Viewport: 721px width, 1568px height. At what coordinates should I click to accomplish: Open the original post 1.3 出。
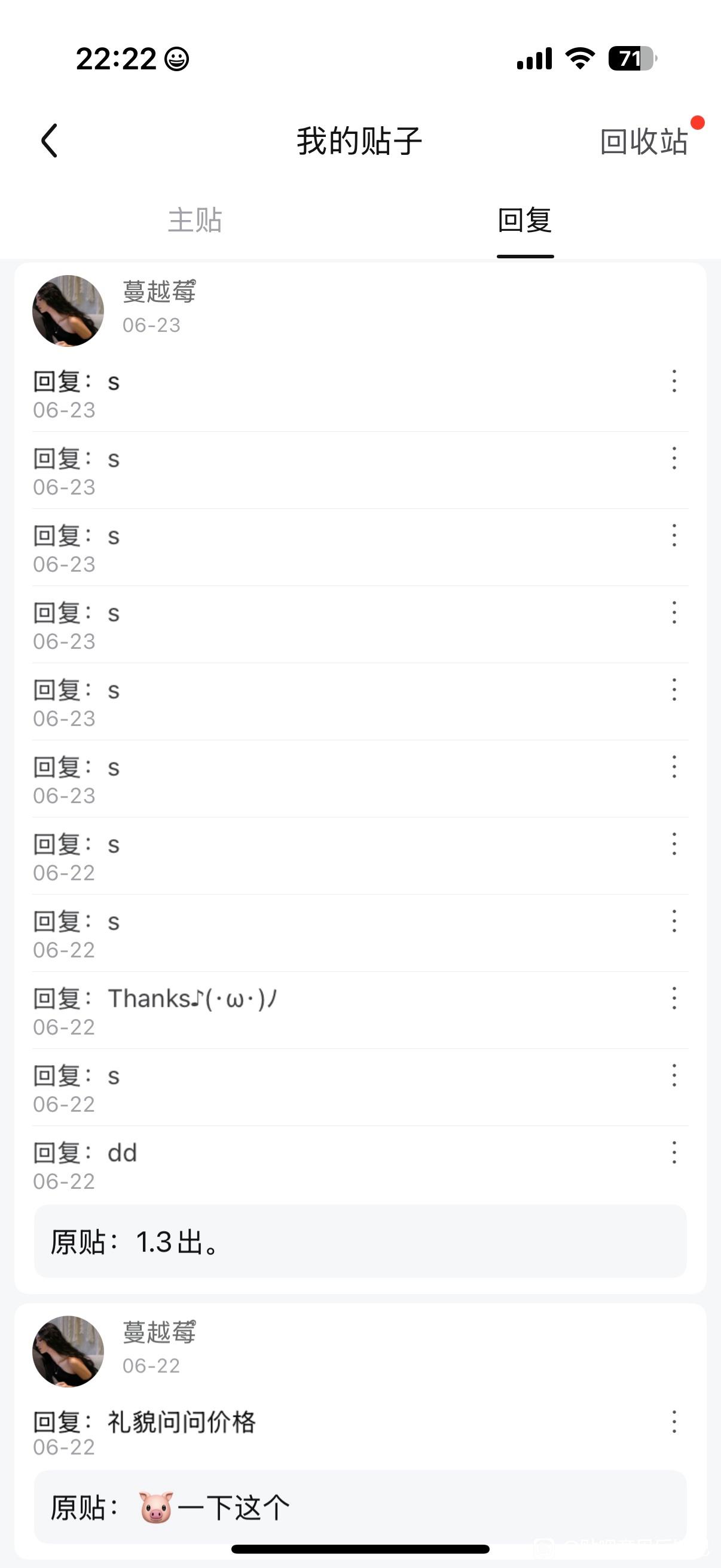point(360,1241)
